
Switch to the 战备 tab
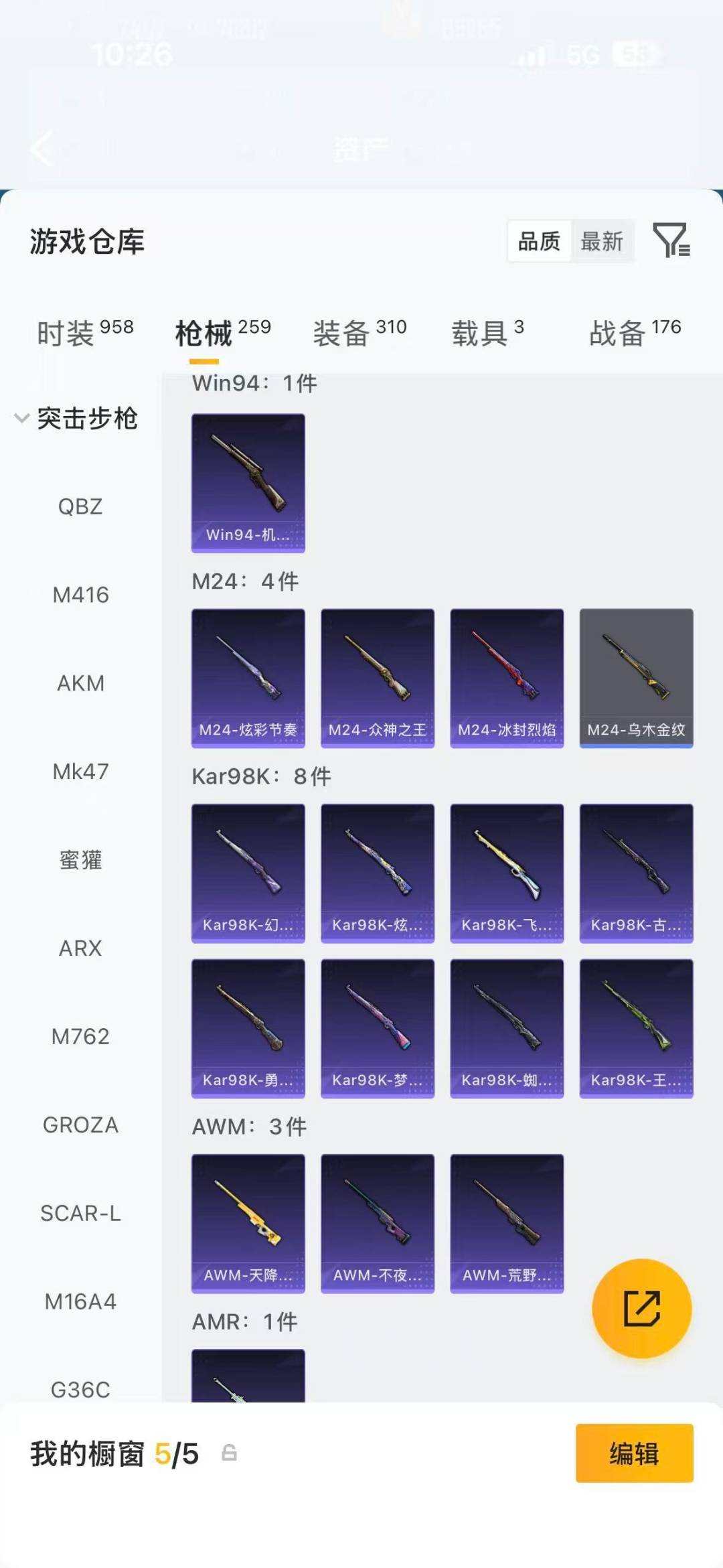tap(635, 332)
